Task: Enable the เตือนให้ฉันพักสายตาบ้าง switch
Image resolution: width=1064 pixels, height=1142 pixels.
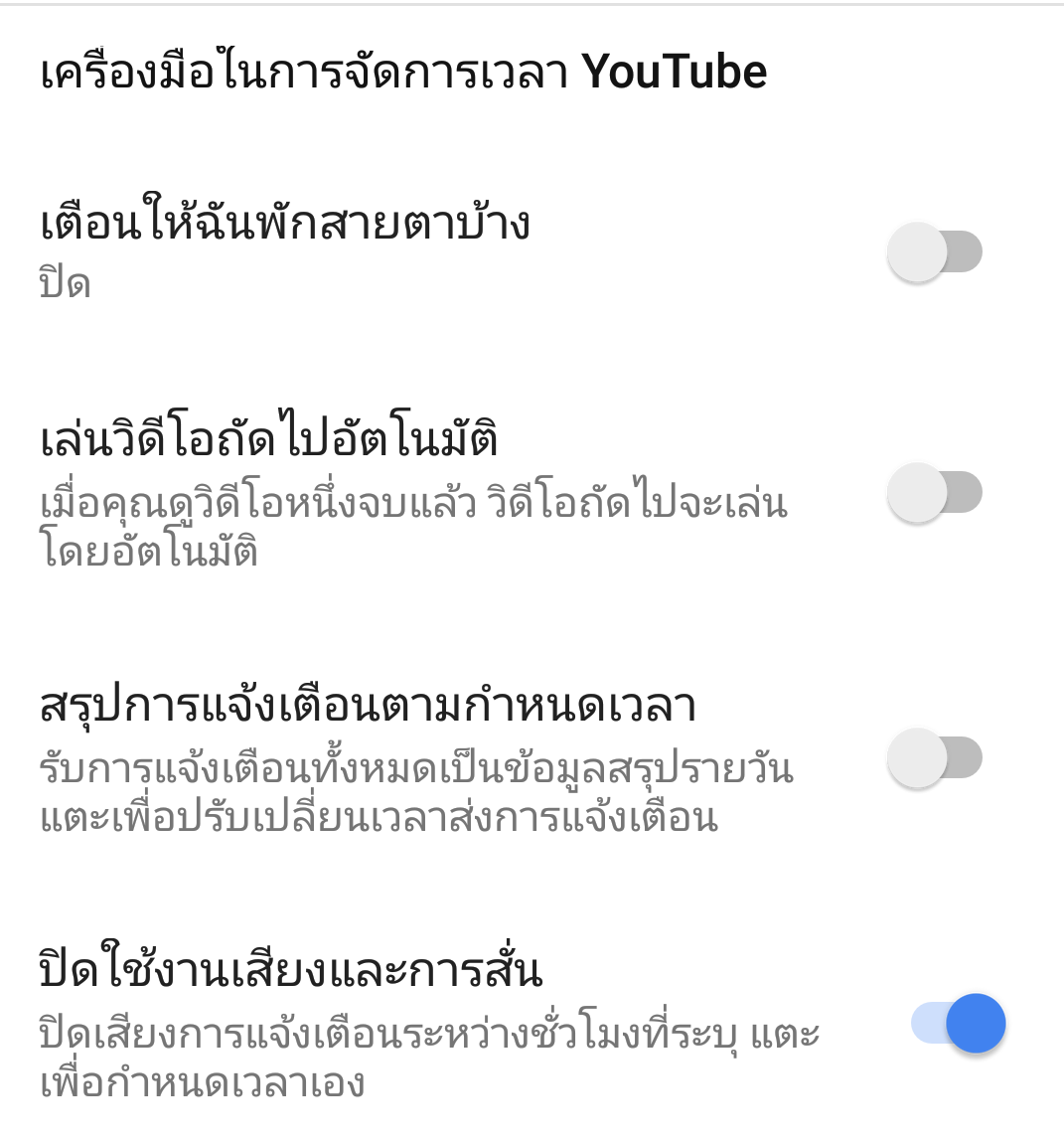Action: click(x=934, y=252)
